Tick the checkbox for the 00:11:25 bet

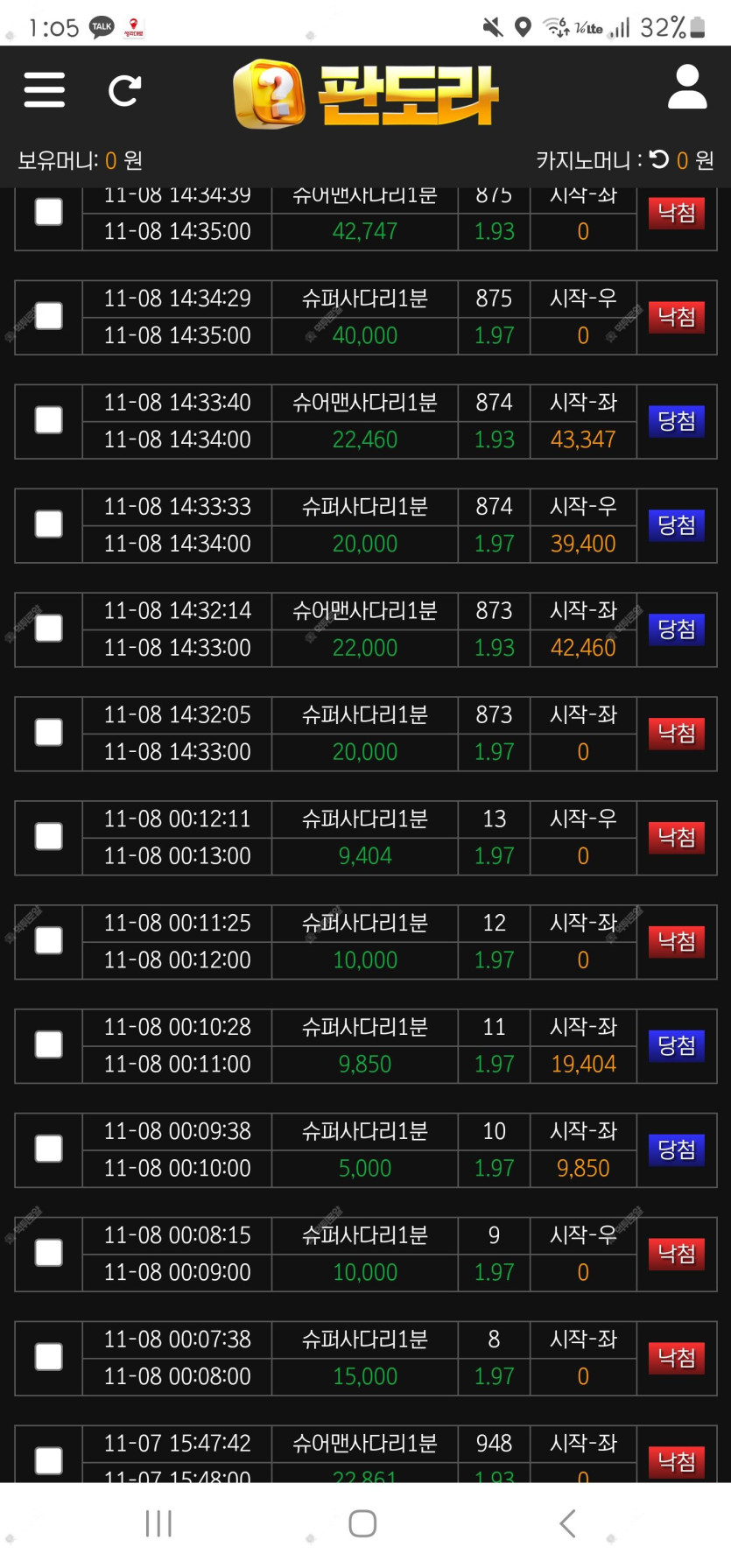point(49,942)
